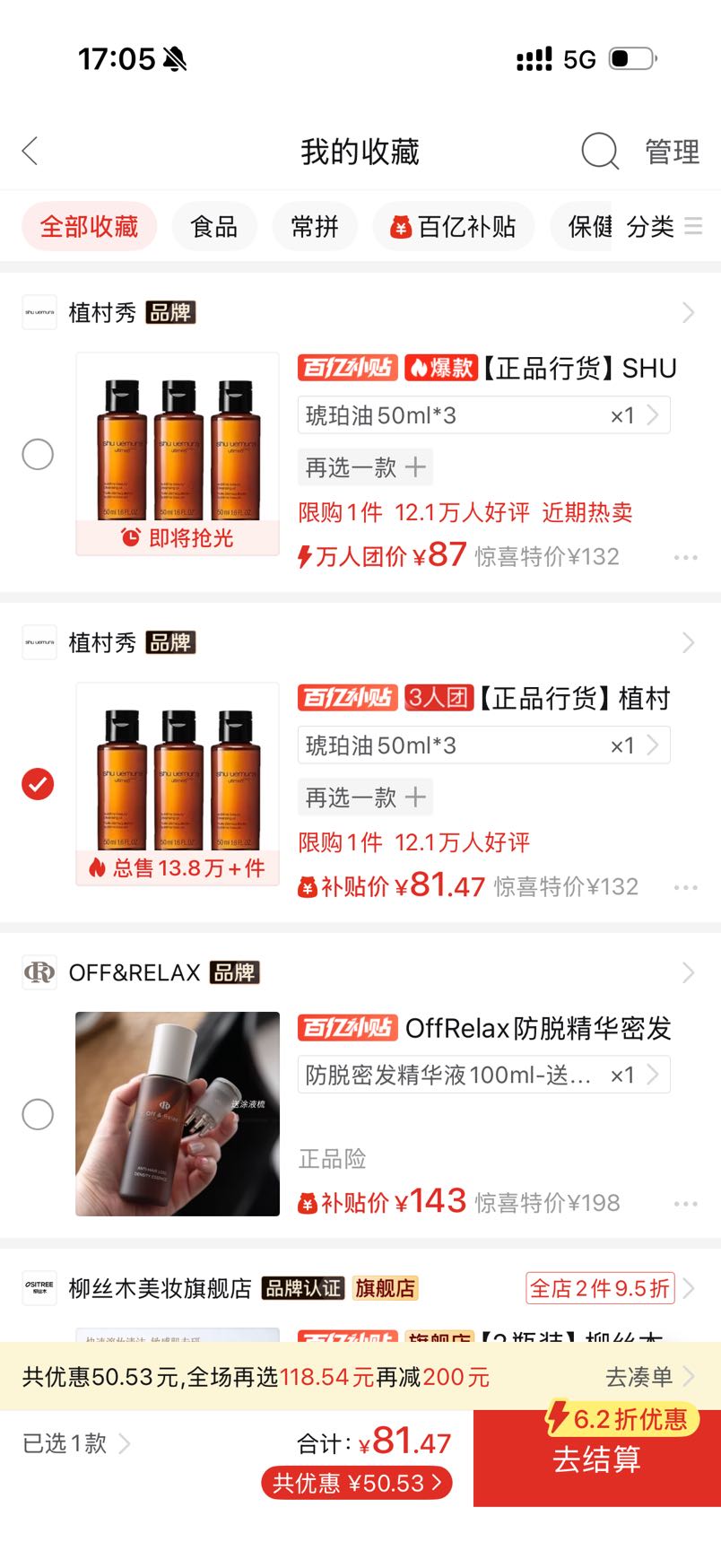This screenshot has height=1568, width=721.
Task: Expand the 已选1款 selected list
Action: [76, 1443]
